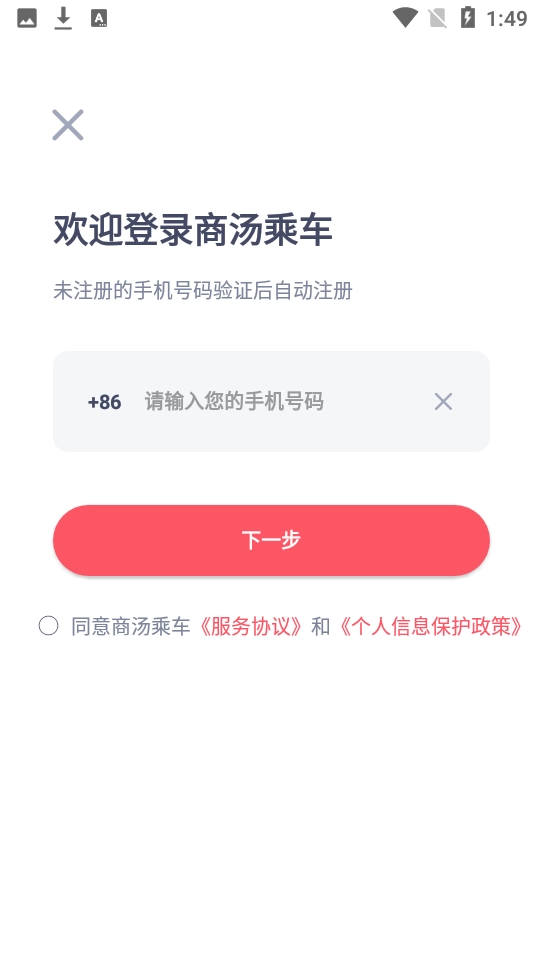The width and height of the screenshot is (540, 960).
Task: Tap the 下一步 button
Action: [271, 540]
